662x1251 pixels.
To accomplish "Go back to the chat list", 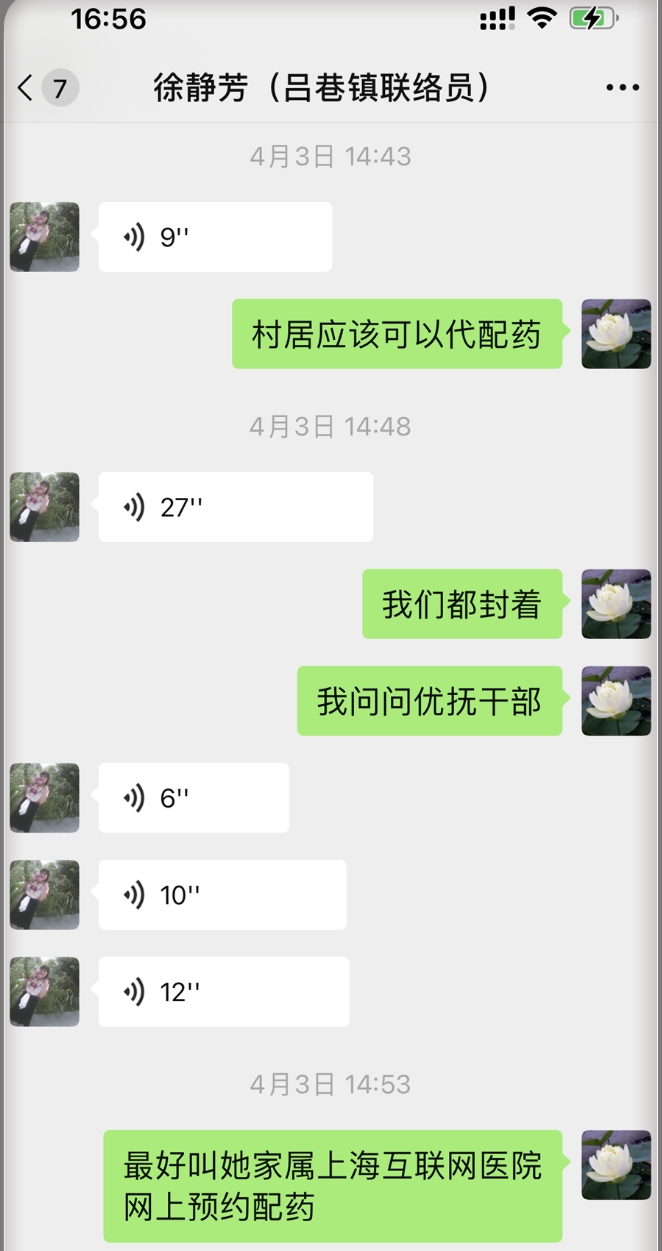I will pyautogui.click(x=27, y=88).
